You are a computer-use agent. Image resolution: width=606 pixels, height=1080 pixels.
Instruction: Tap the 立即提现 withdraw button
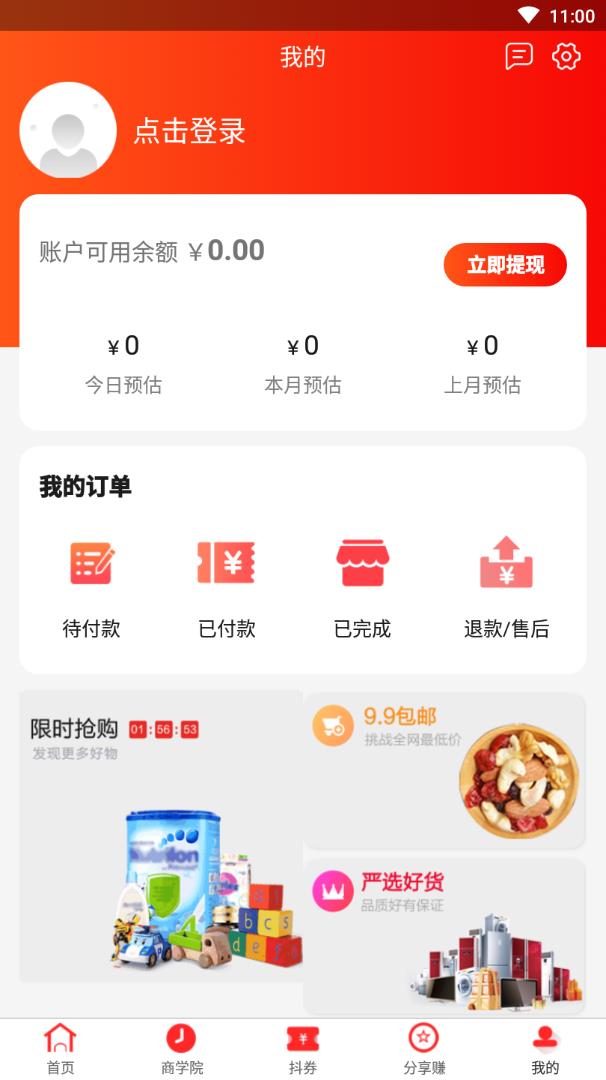click(x=505, y=265)
